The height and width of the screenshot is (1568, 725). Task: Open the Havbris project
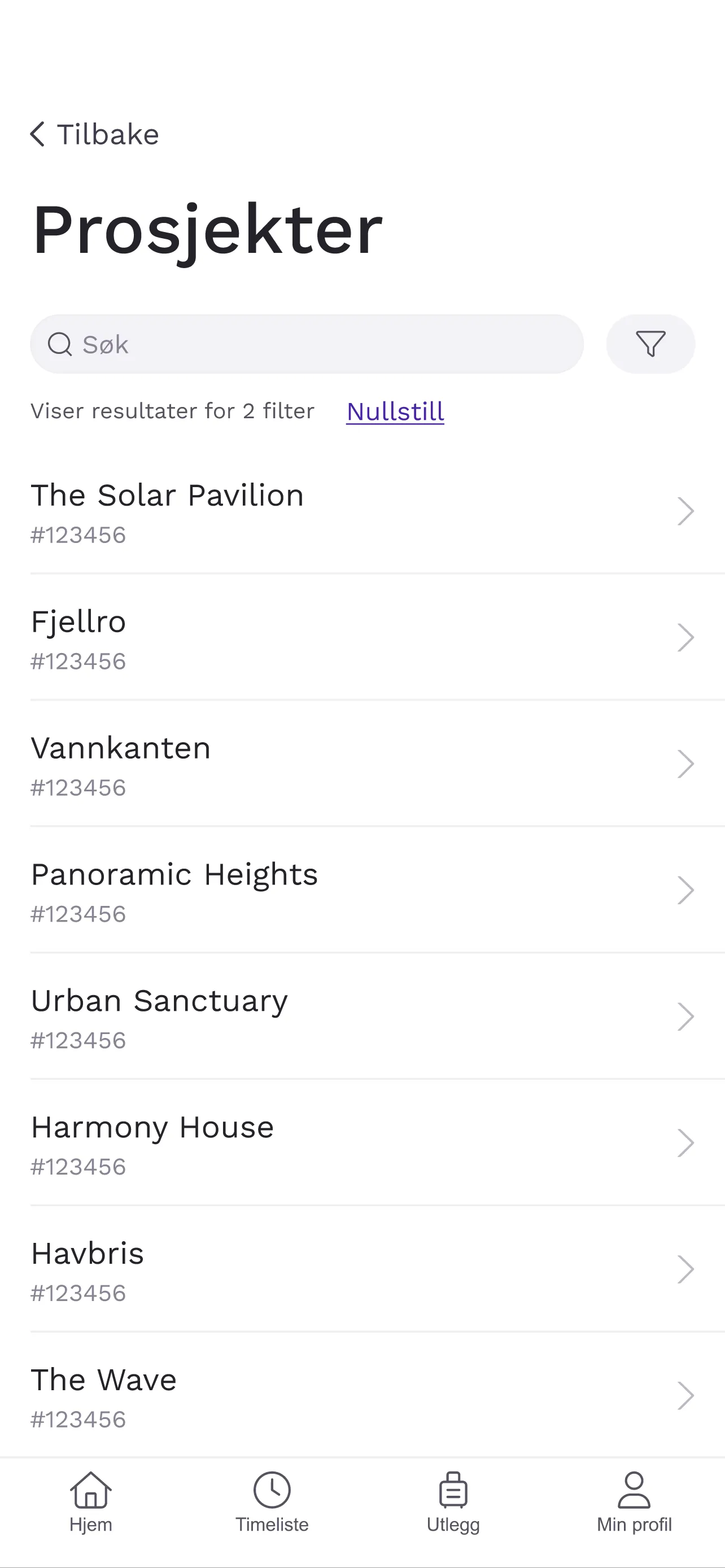(362, 1270)
